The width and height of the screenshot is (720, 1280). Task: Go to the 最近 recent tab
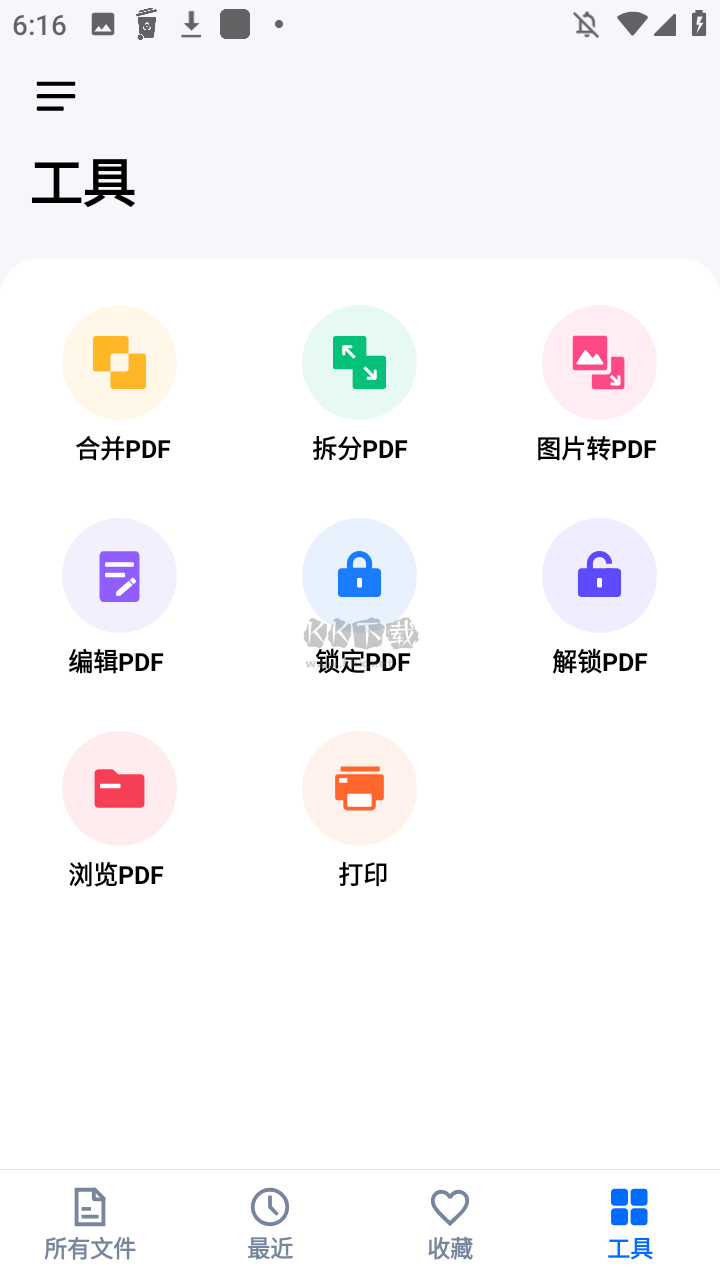click(x=270, y=1224)
